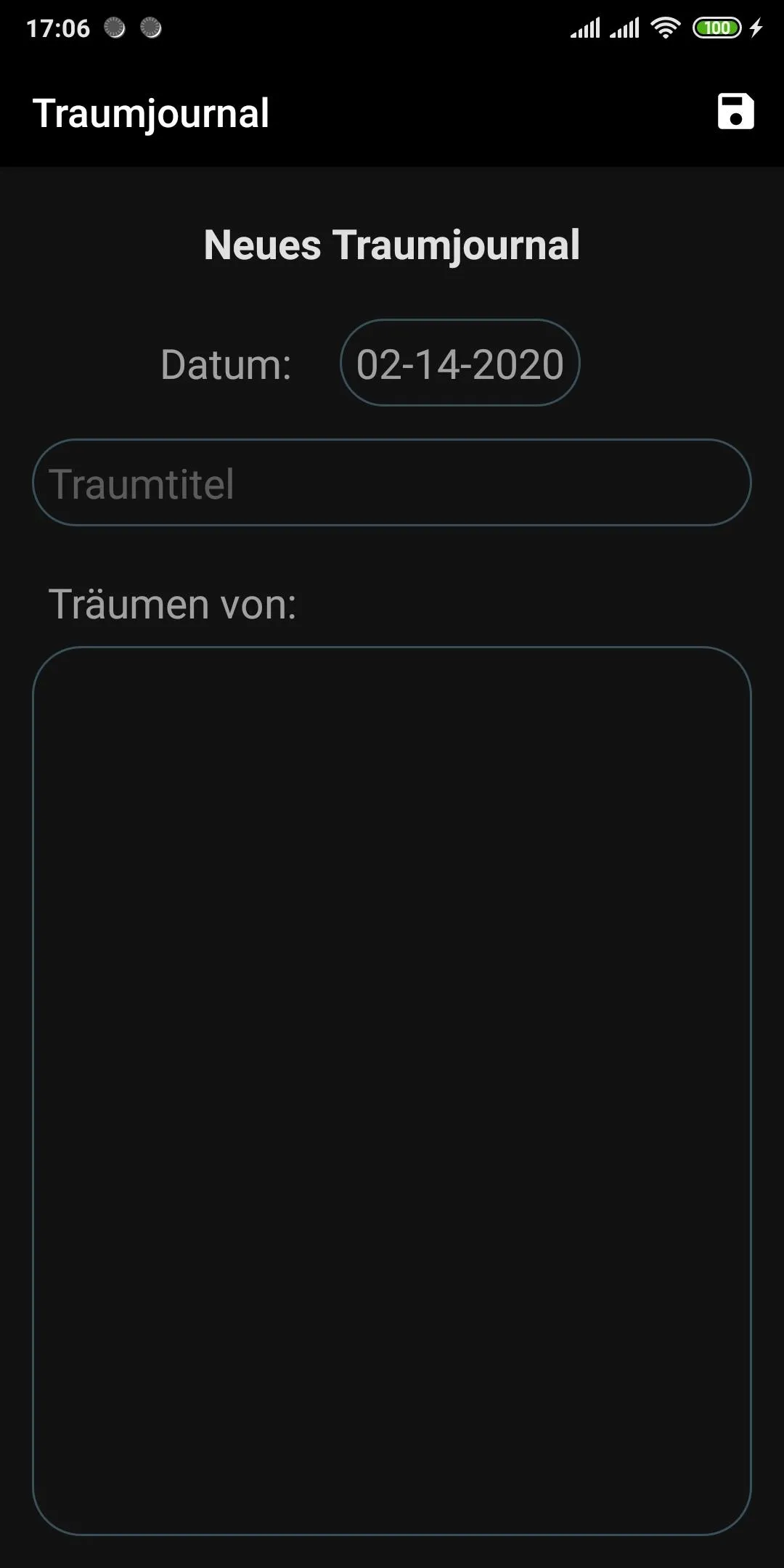Open the date picker showing 02-14-2020
This screenshot has width=784, height=1568.
460,364
